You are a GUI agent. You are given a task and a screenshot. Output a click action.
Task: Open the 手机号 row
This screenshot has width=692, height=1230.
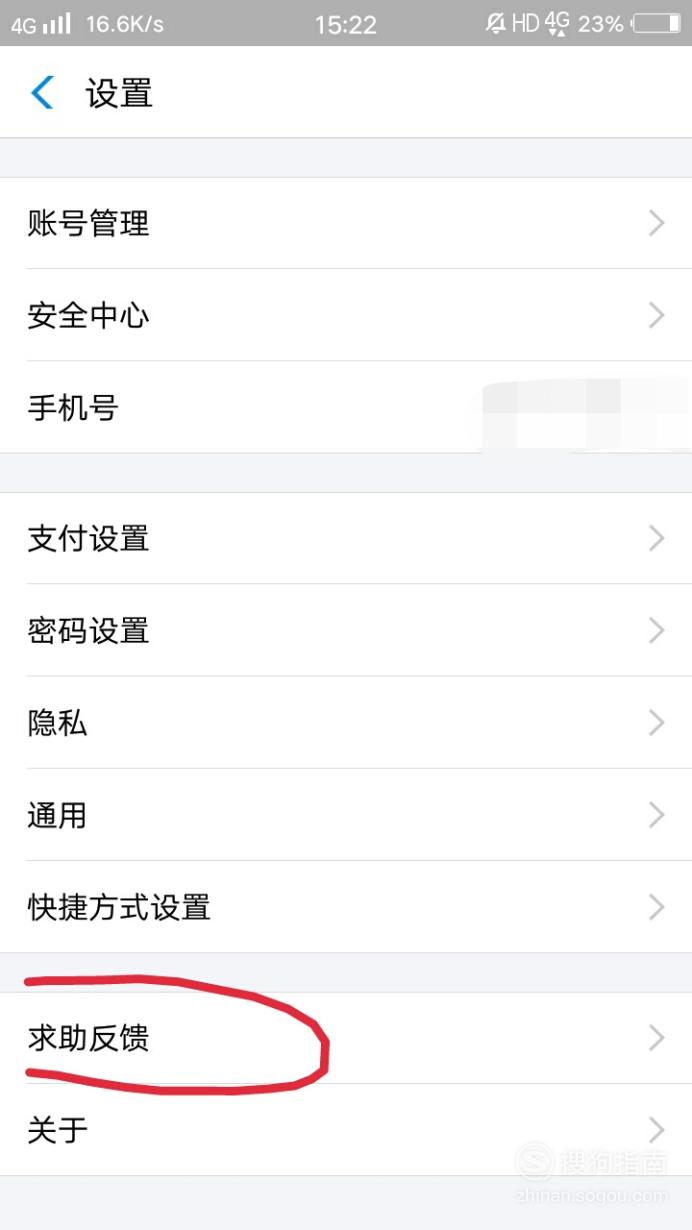tap(346, 407)
